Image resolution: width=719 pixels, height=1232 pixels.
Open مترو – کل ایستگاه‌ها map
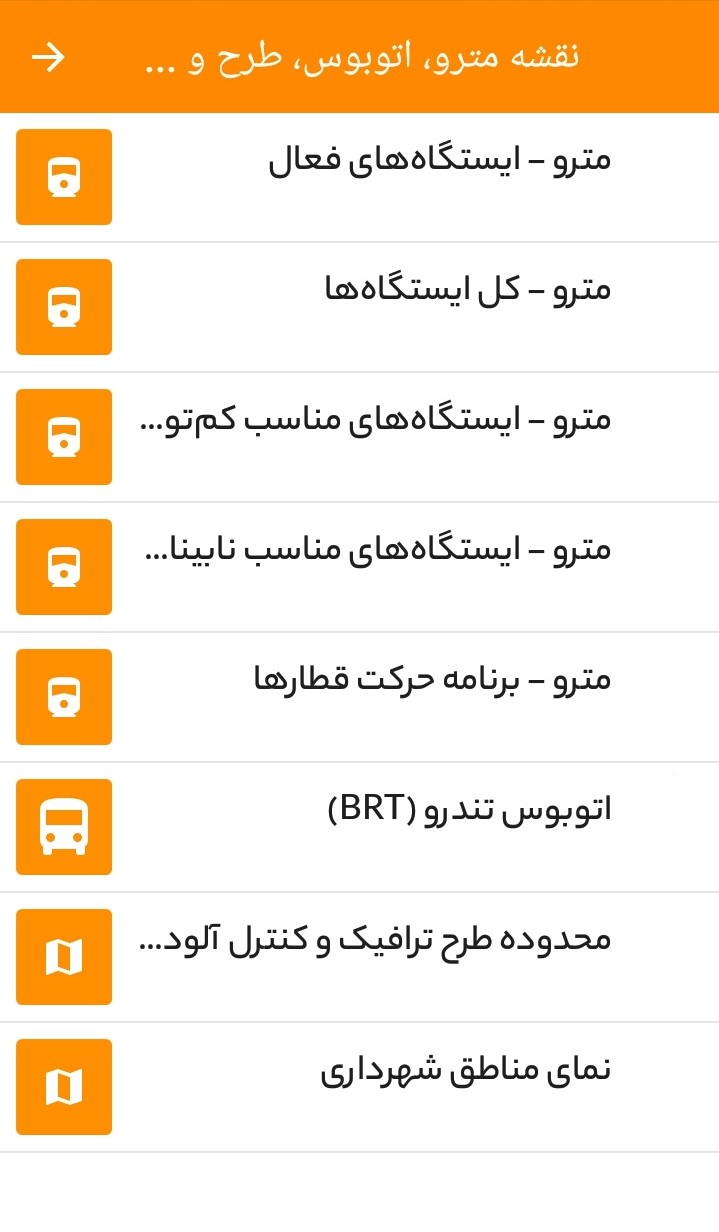tap(359, 307)
